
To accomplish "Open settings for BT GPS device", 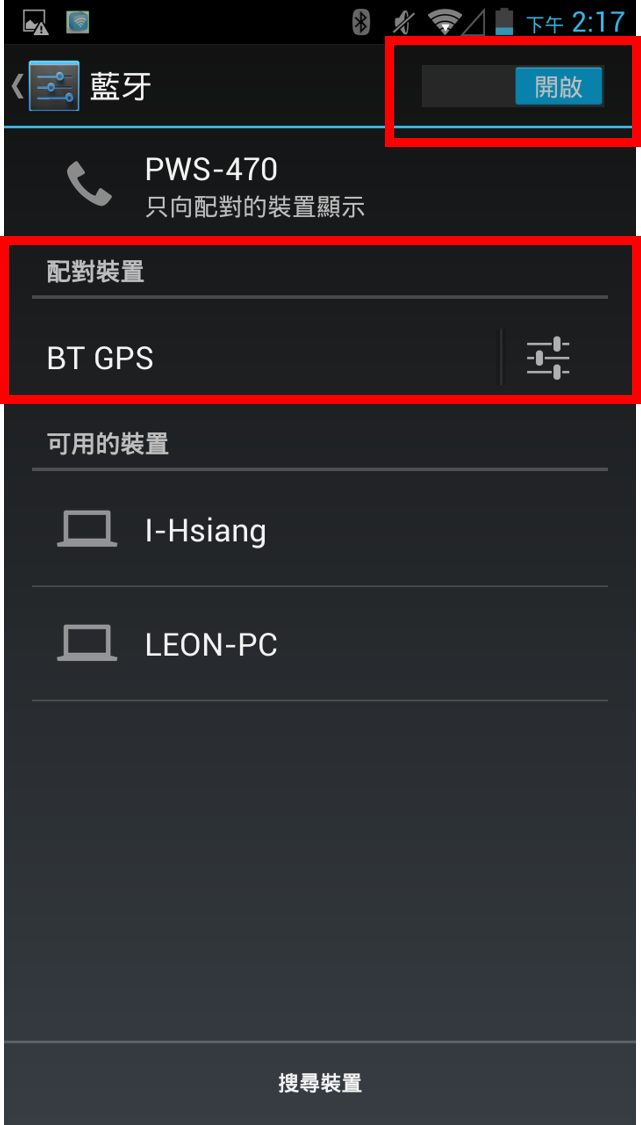I will 548,357.
